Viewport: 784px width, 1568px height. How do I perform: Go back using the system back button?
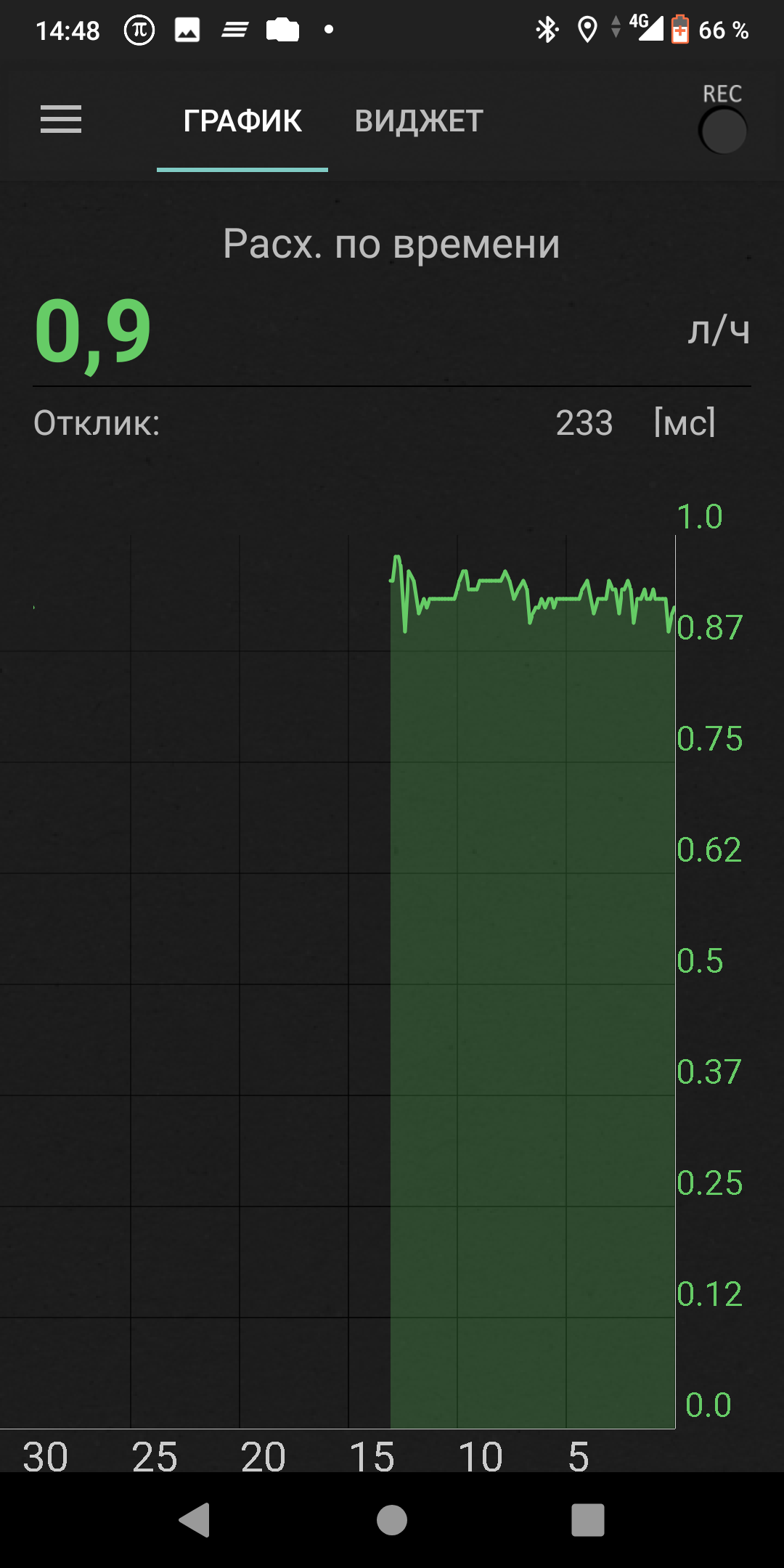click(195, 1520)
